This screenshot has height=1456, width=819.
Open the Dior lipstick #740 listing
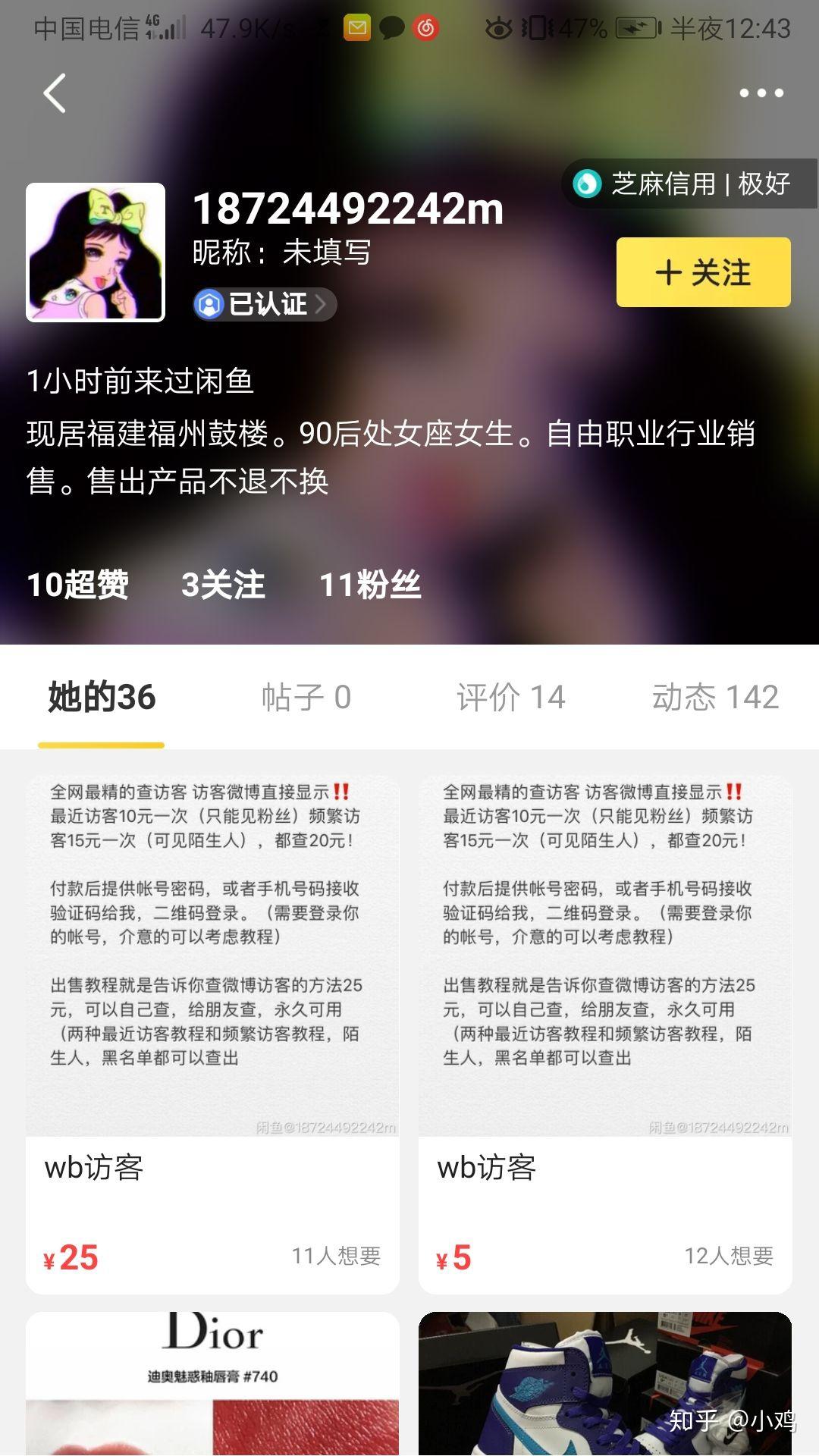212,1384
